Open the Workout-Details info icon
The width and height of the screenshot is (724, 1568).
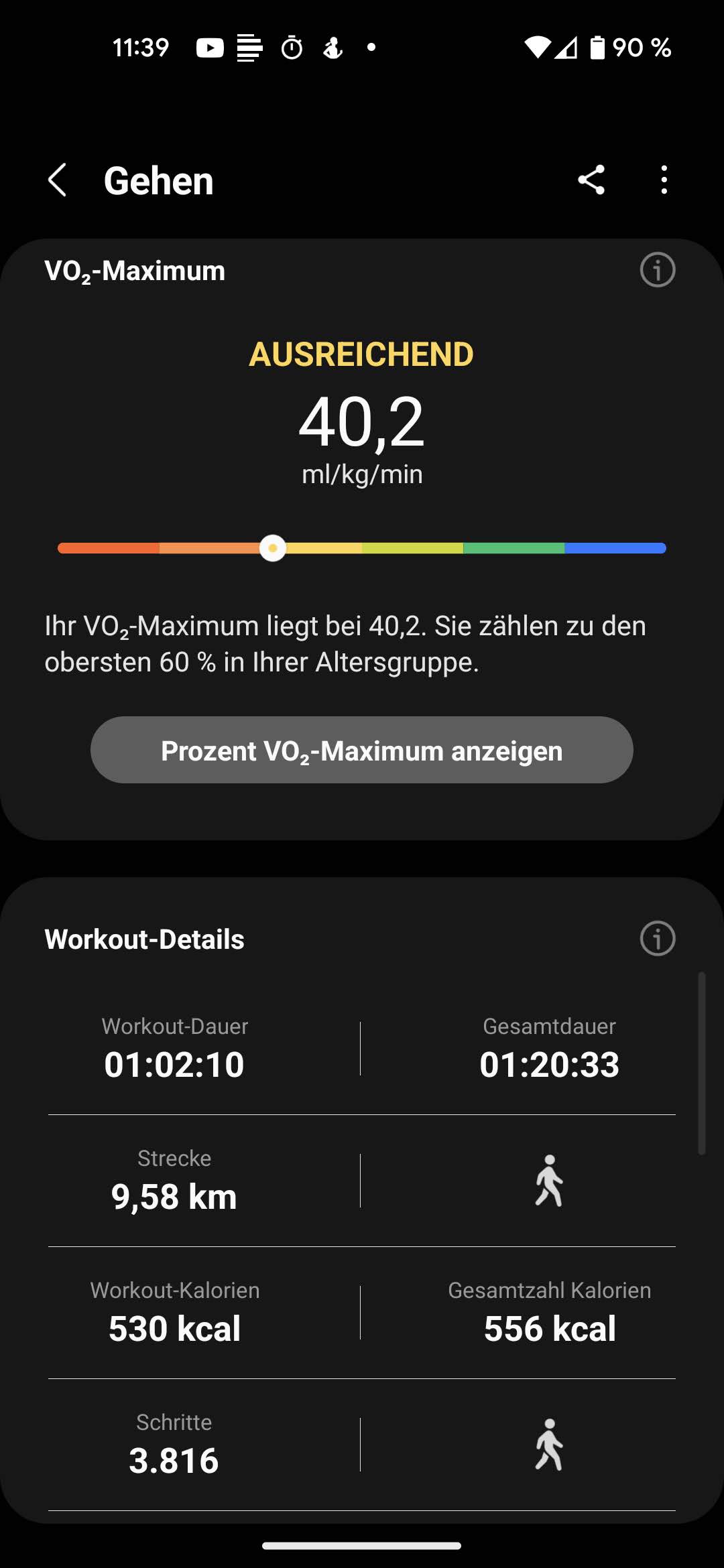(x=657, y=938)
